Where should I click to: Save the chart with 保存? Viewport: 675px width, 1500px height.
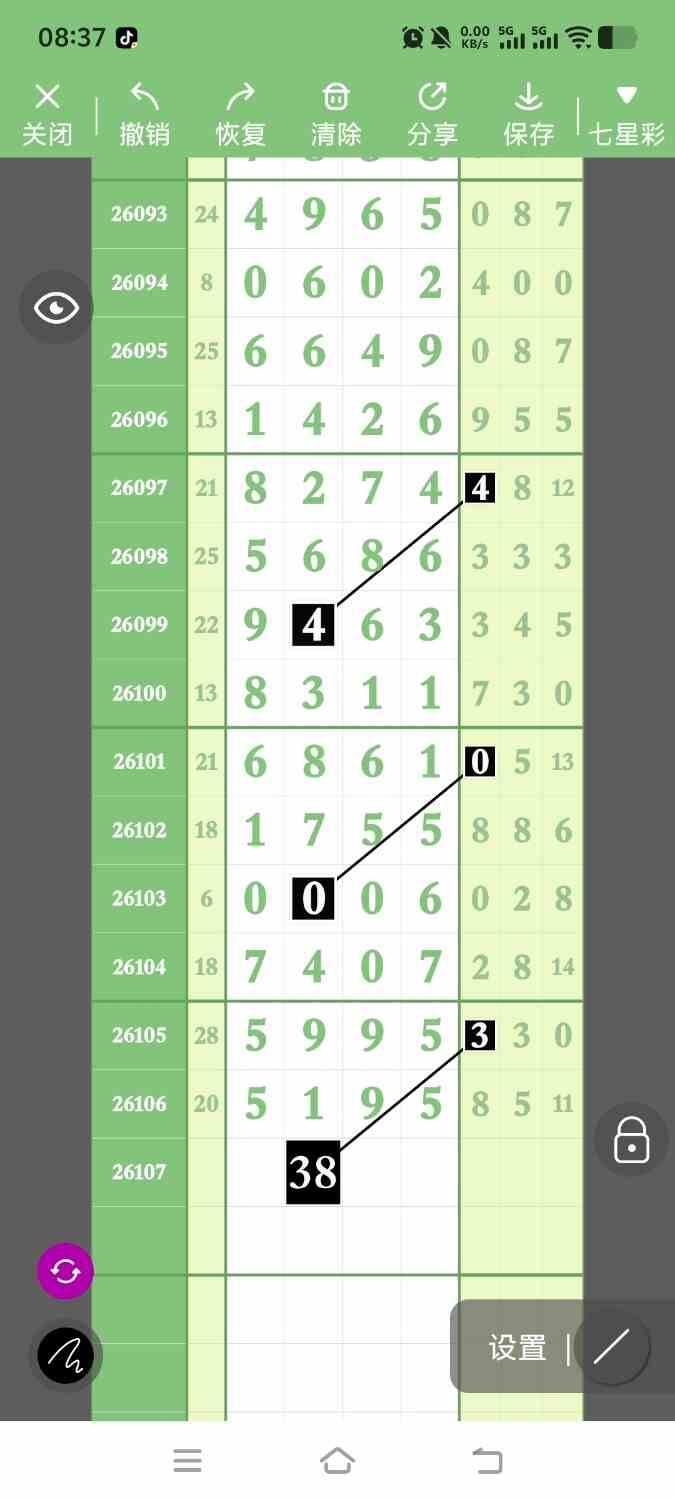(x=528, y=115)
